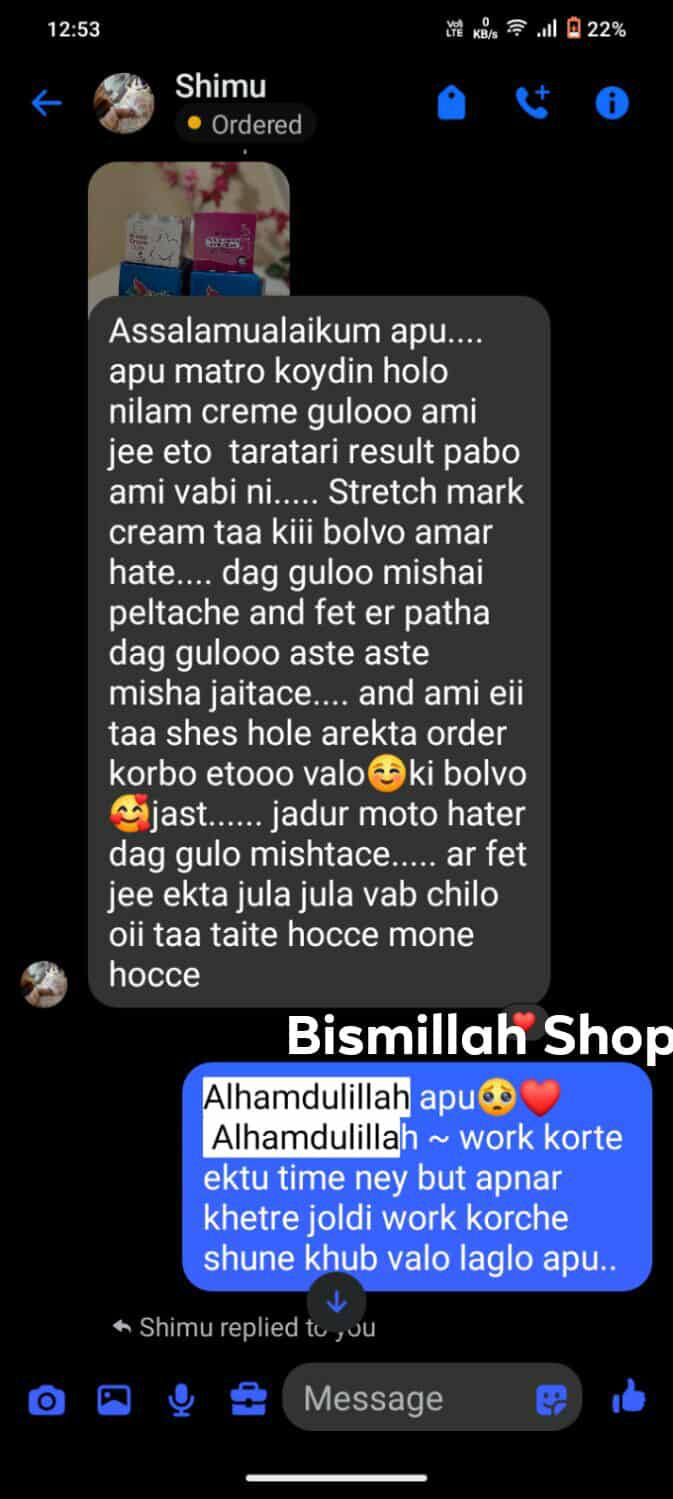Viewport: 673px width, 1499px height.
Task: Record a voice message
Action: pos(181,1400)
